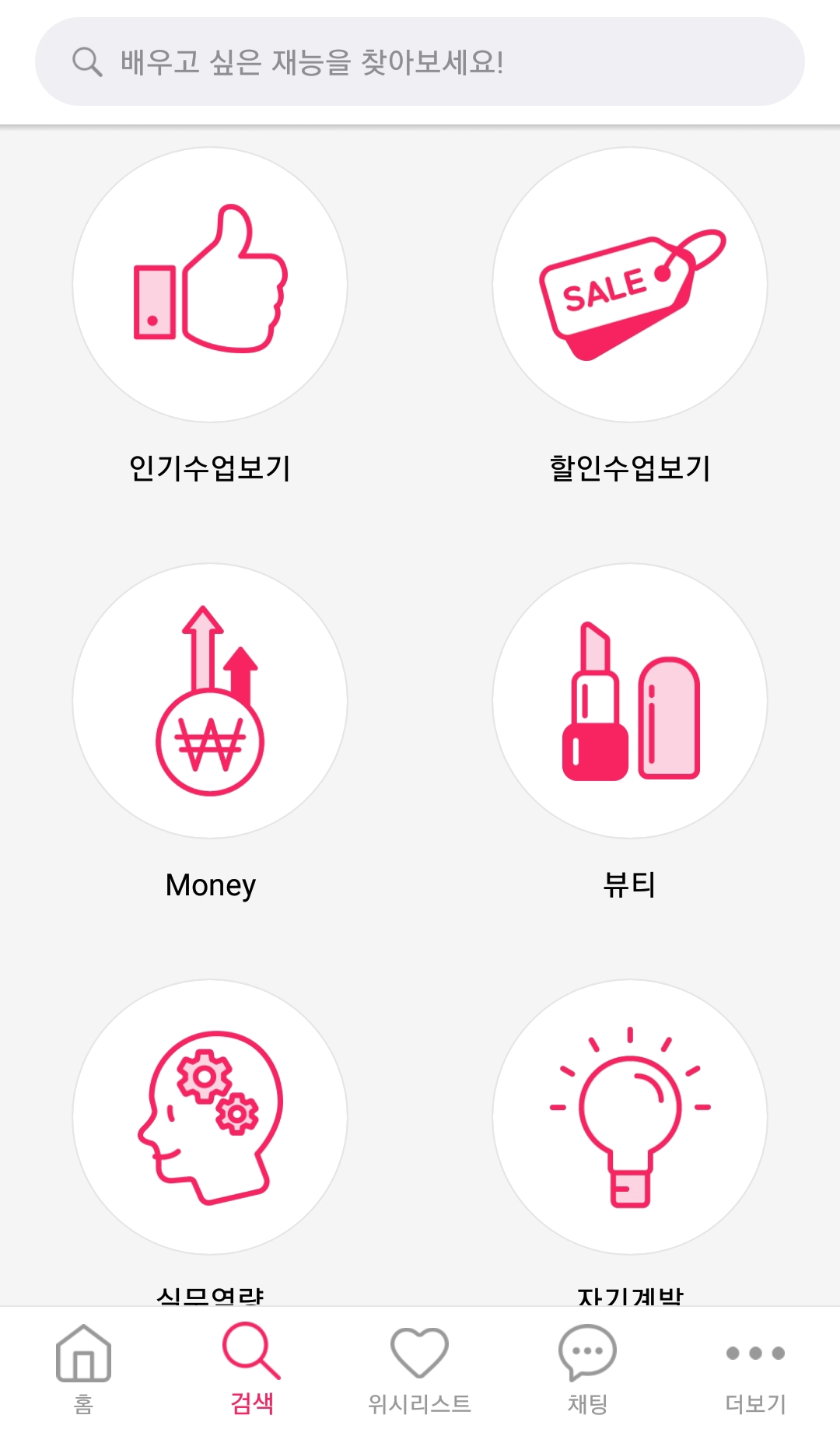Open the 할인수업보기 sale classes category
The width and height of the screenshot is (840, 1436).
[x=630, y=285]
